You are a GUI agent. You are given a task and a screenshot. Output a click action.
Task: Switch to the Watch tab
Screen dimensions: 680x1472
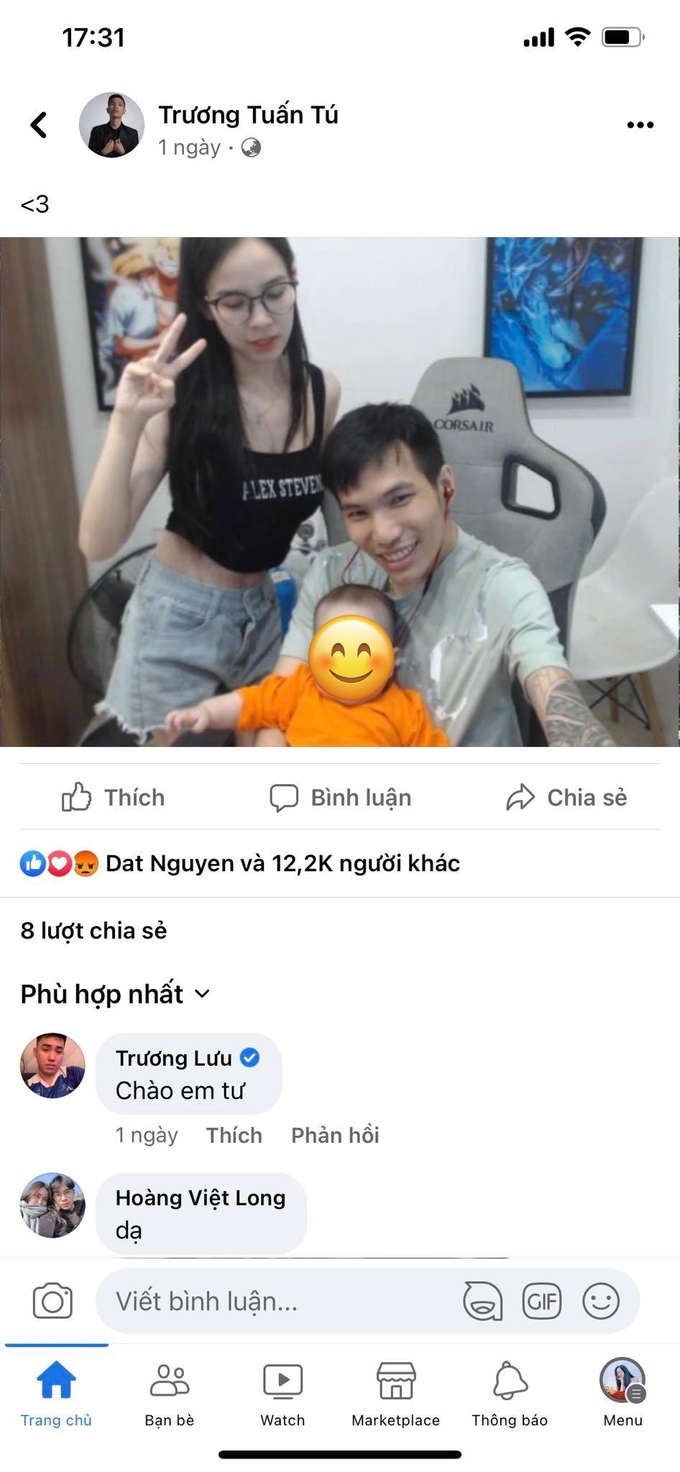coord(282,1395)
